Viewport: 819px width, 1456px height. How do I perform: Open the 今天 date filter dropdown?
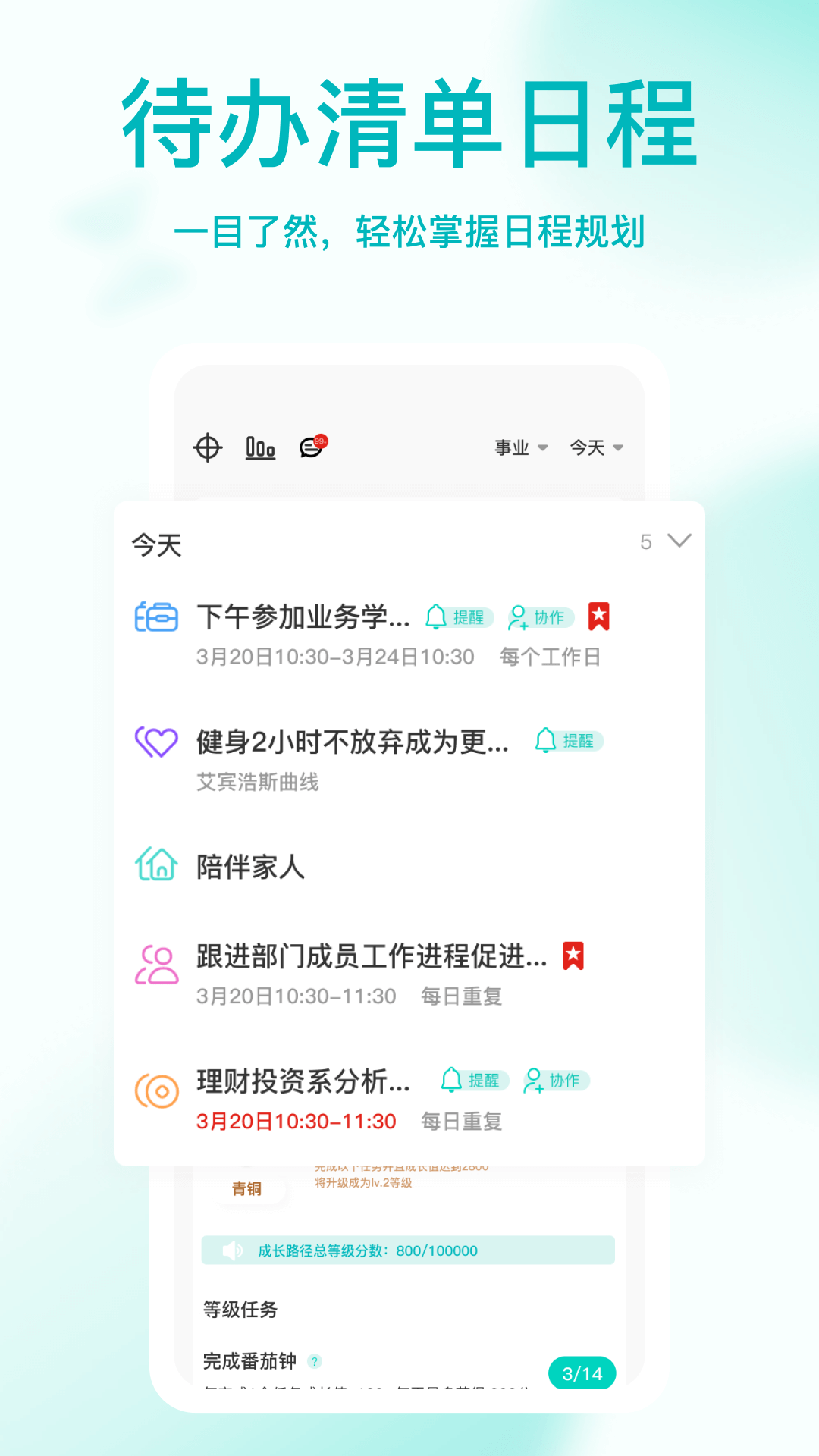click(x=595, y=447)
